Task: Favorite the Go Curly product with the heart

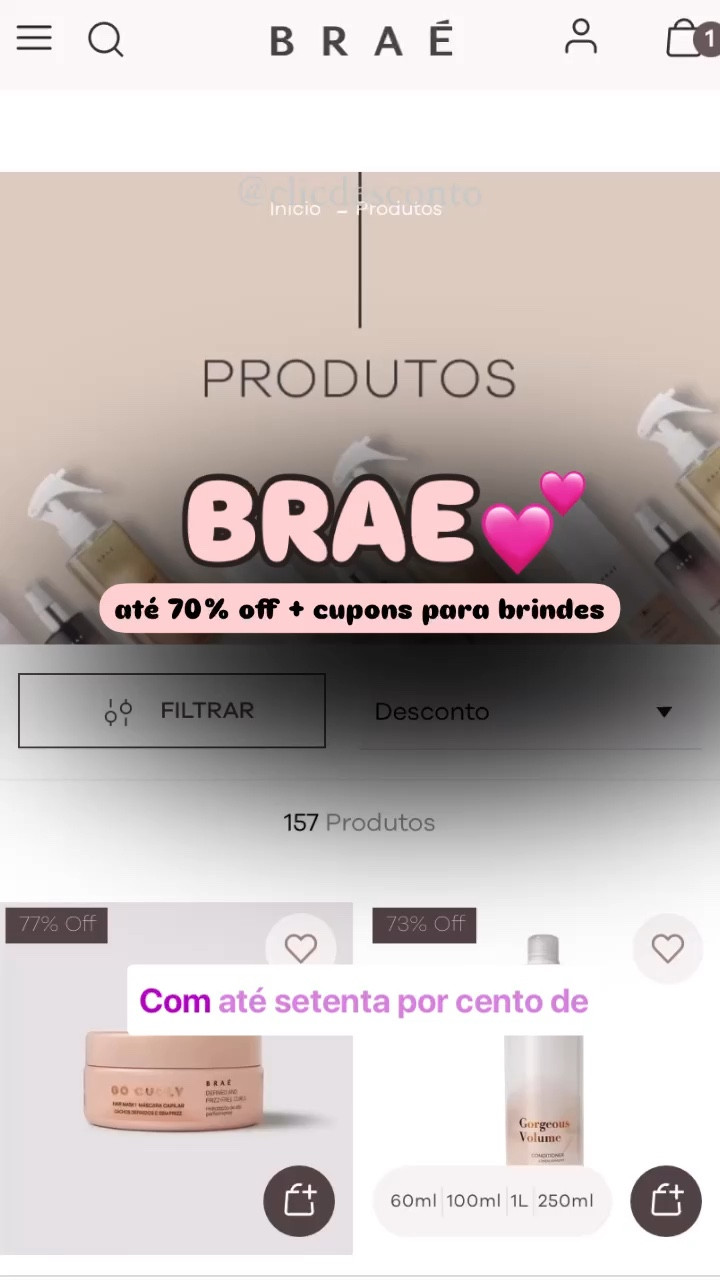Action: 300,947
